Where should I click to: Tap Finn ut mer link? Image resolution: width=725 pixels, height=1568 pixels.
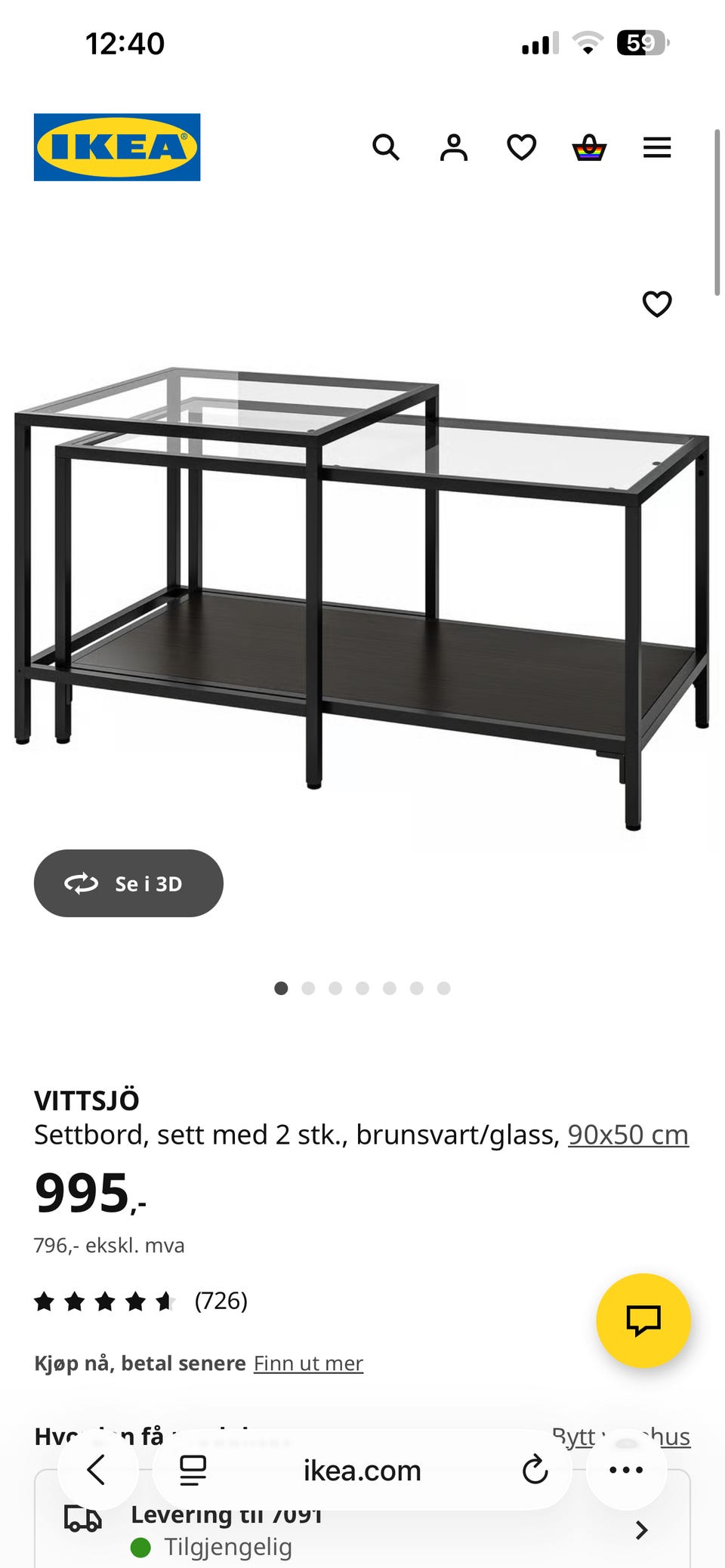308,1363
